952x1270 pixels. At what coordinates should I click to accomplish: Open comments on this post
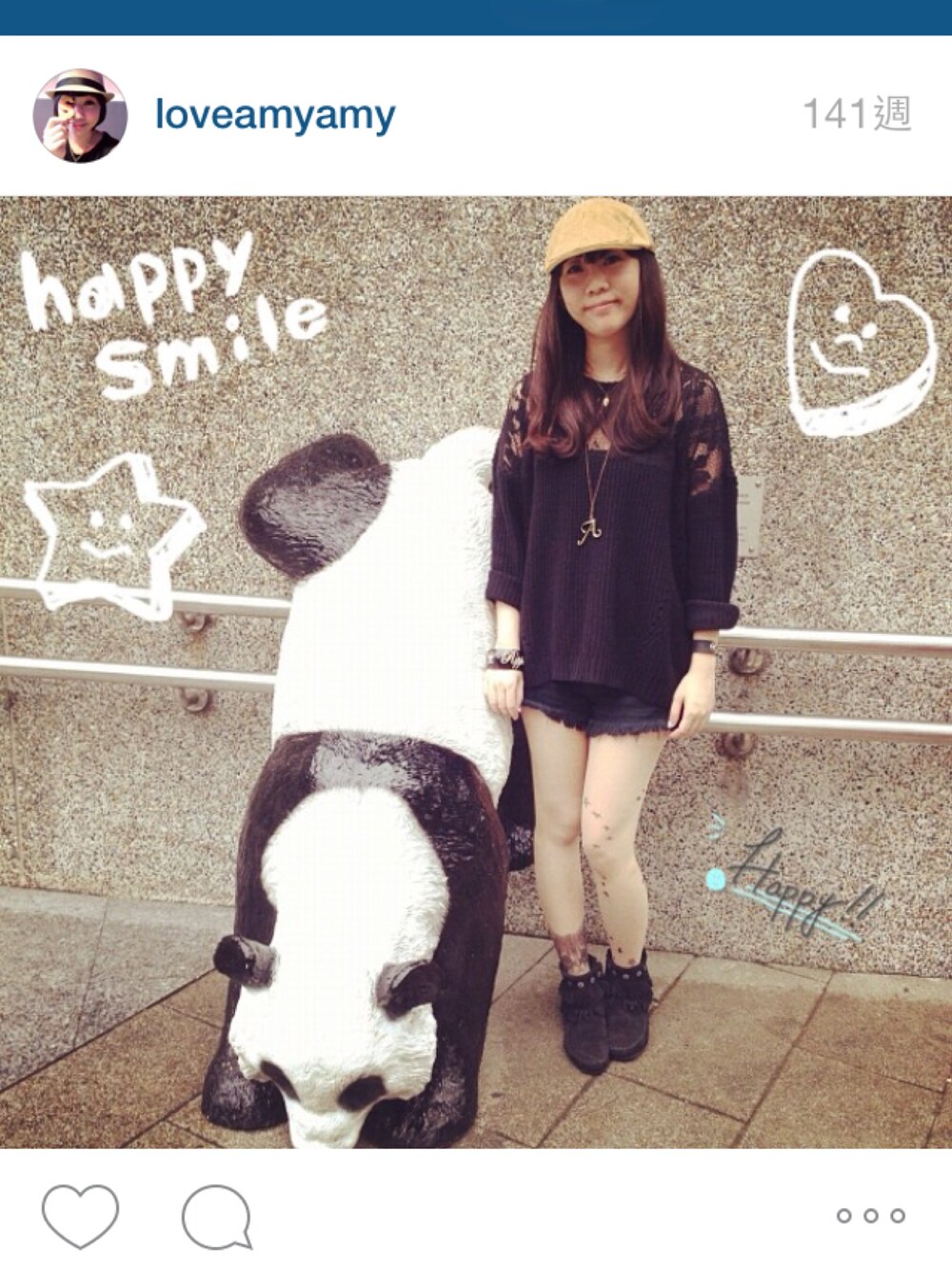click(216, 1216)
